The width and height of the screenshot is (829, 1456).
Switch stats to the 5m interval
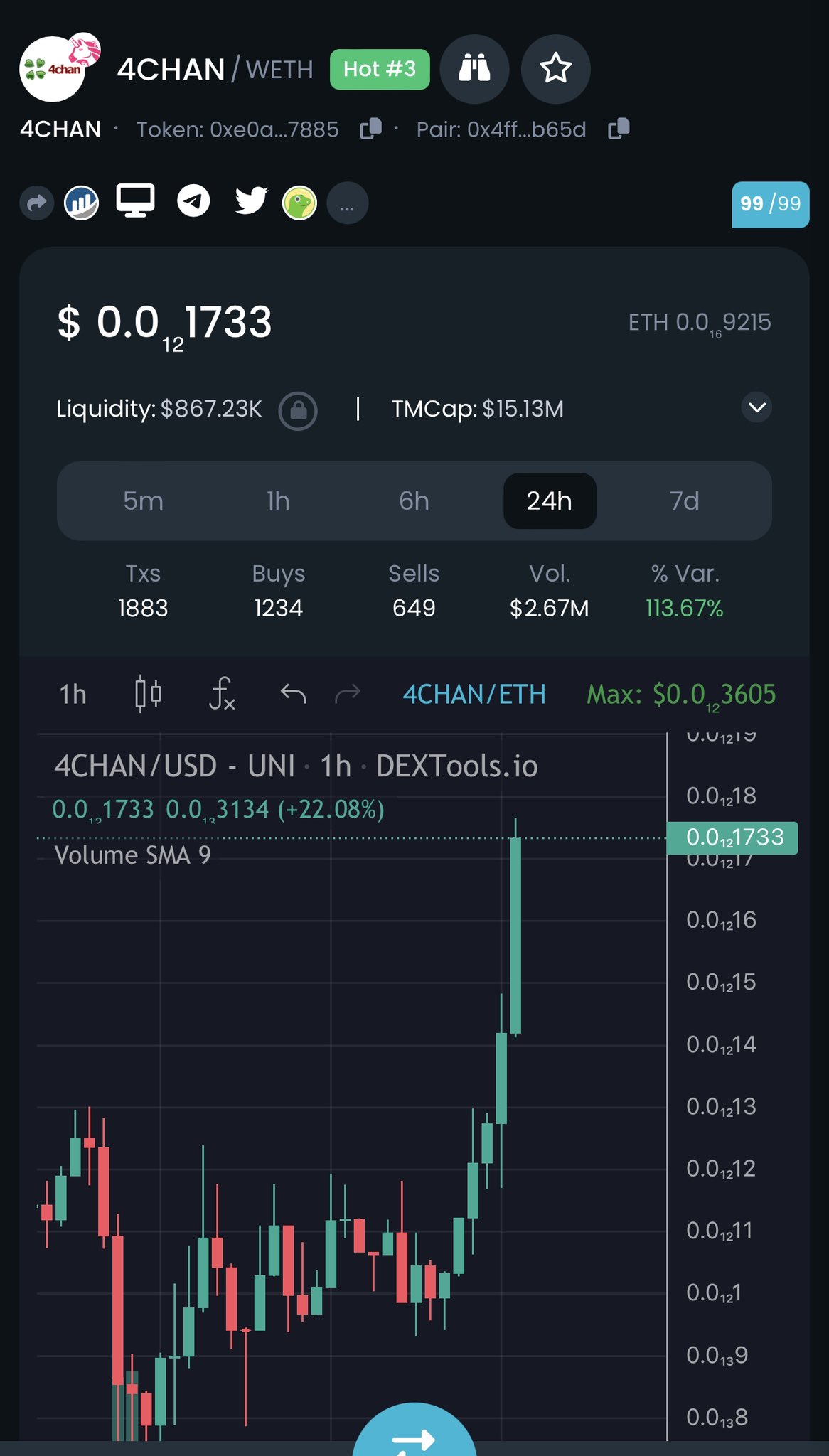(x=143, y=500)
